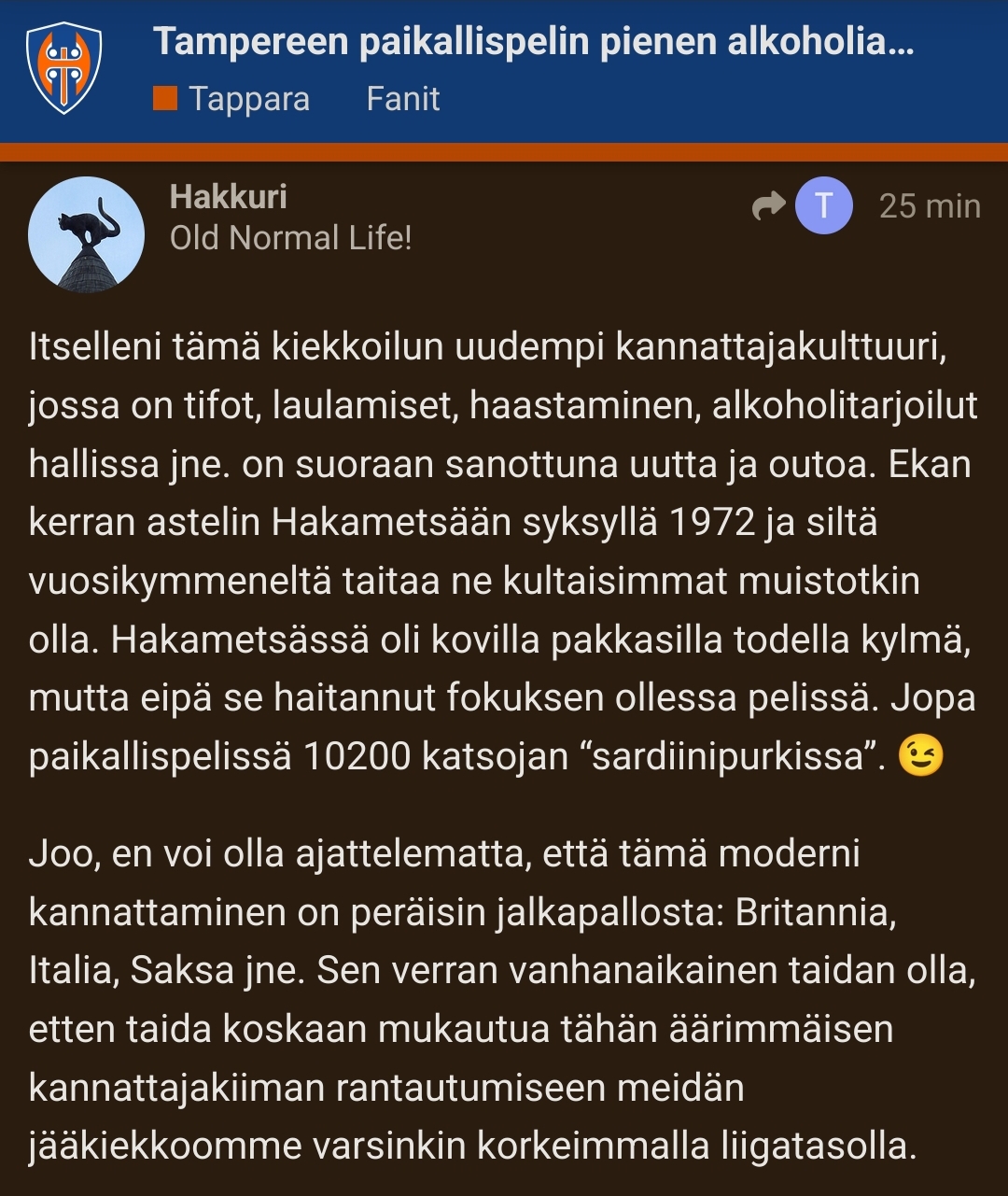Open the 25 min post timestamp

pyautogui.click(x=929, y=206)
